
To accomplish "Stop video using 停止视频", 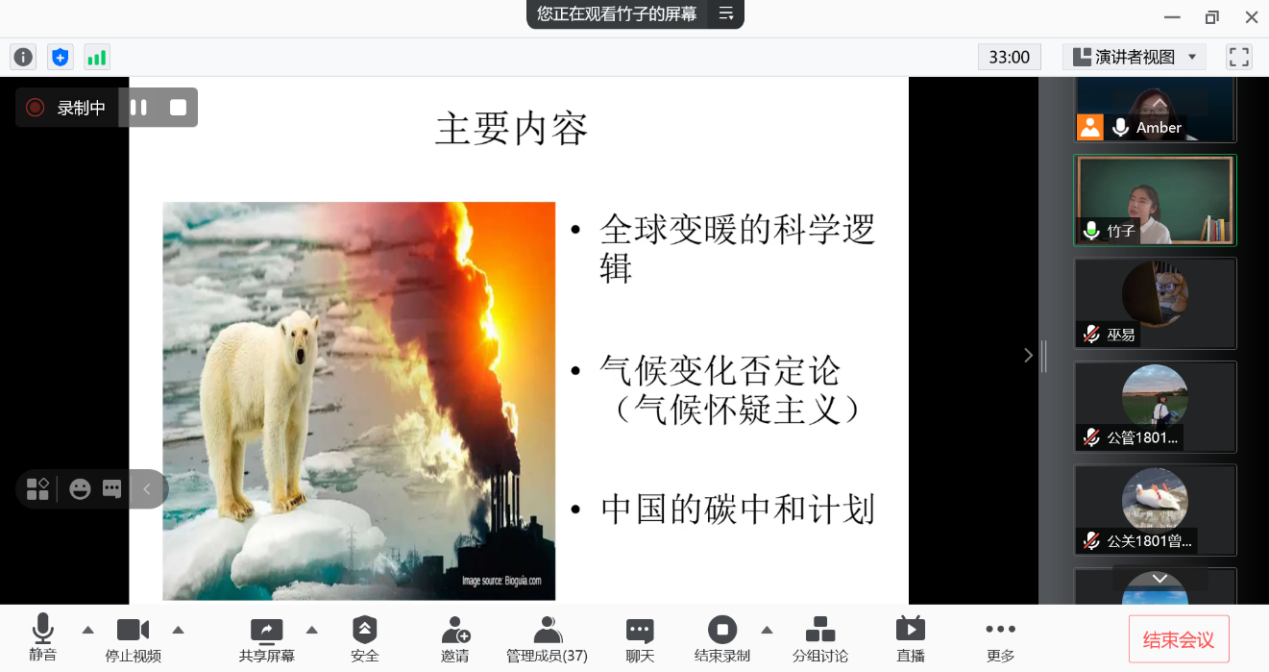I will click(x=133, y=639).
